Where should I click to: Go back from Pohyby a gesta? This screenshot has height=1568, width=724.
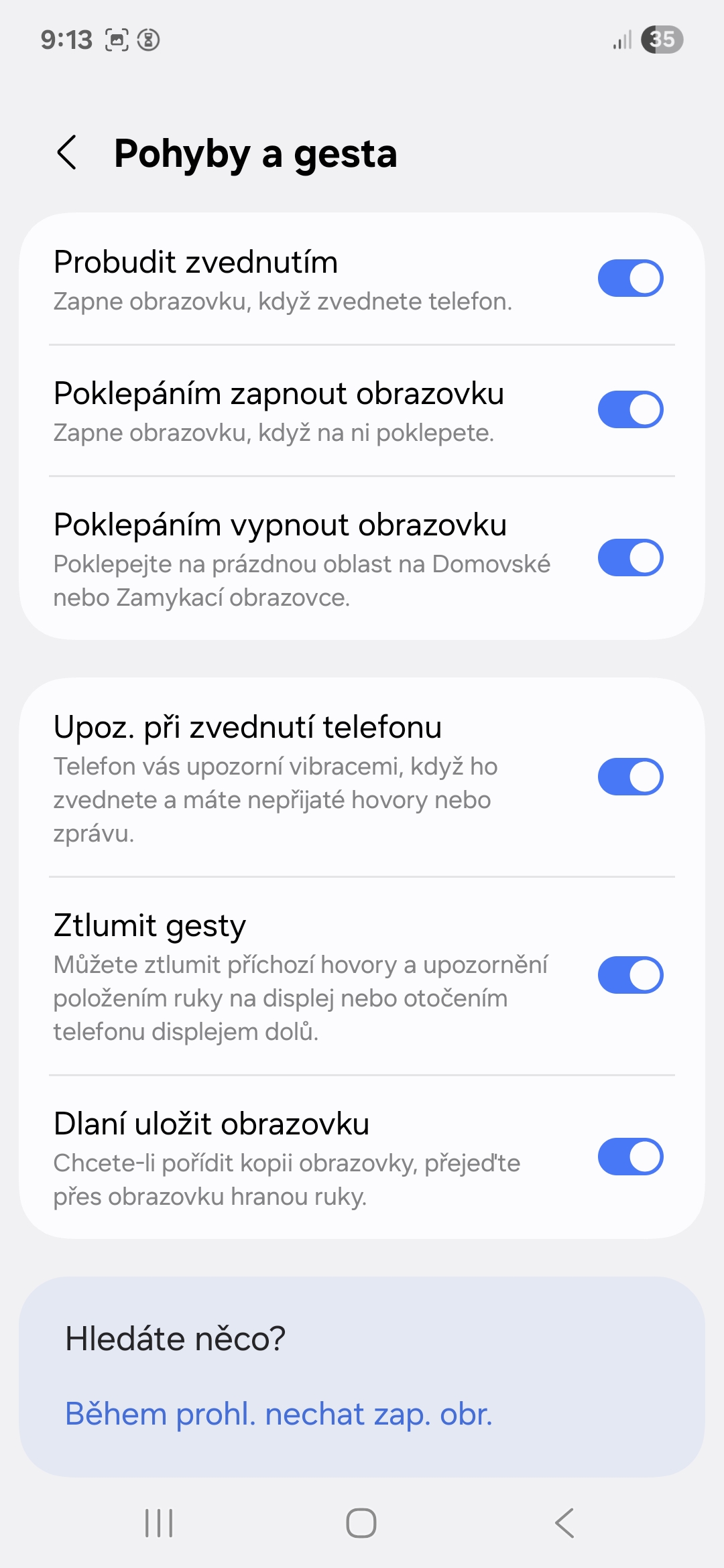[67, 153]
